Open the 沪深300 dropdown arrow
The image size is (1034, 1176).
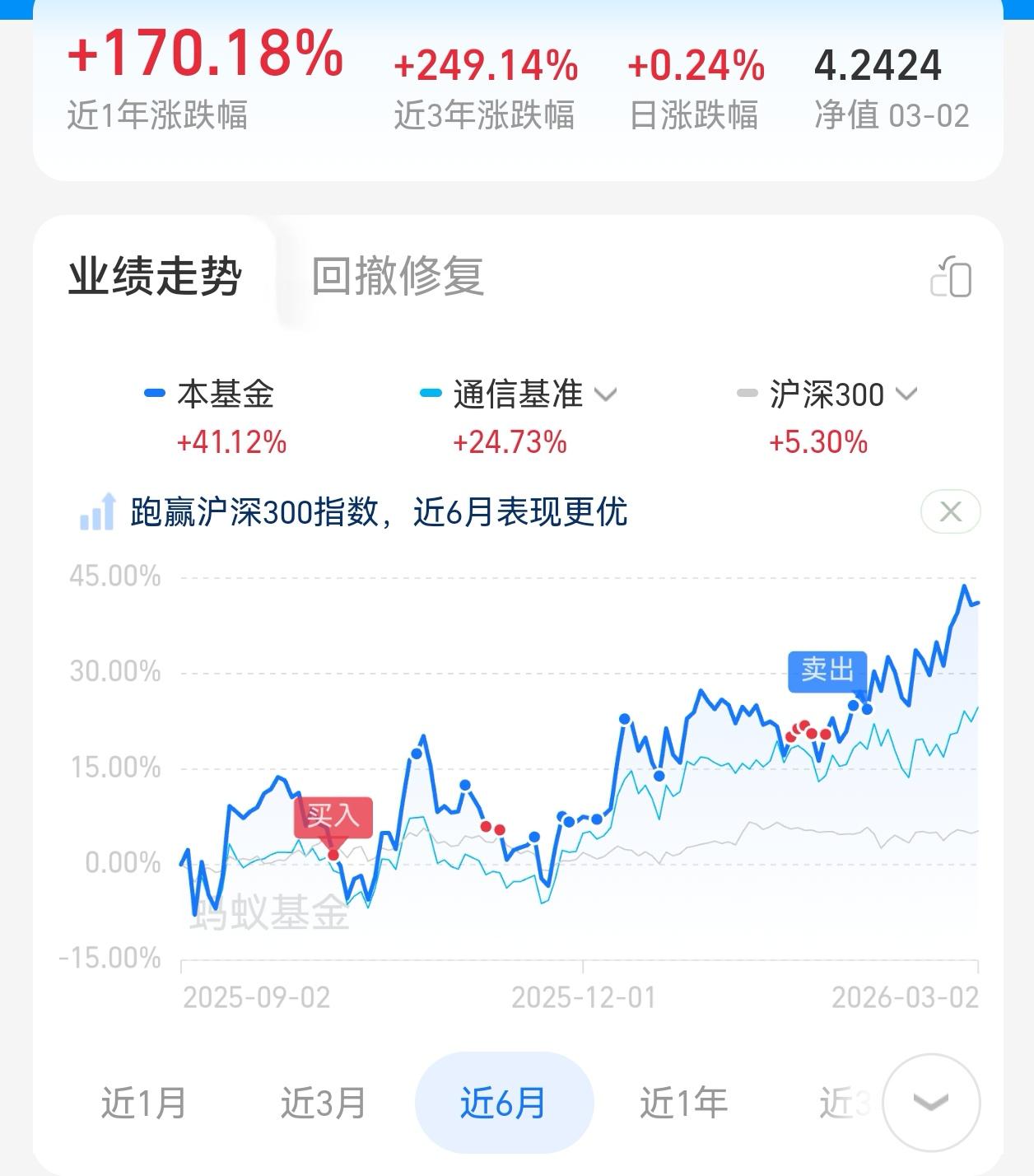906,395
